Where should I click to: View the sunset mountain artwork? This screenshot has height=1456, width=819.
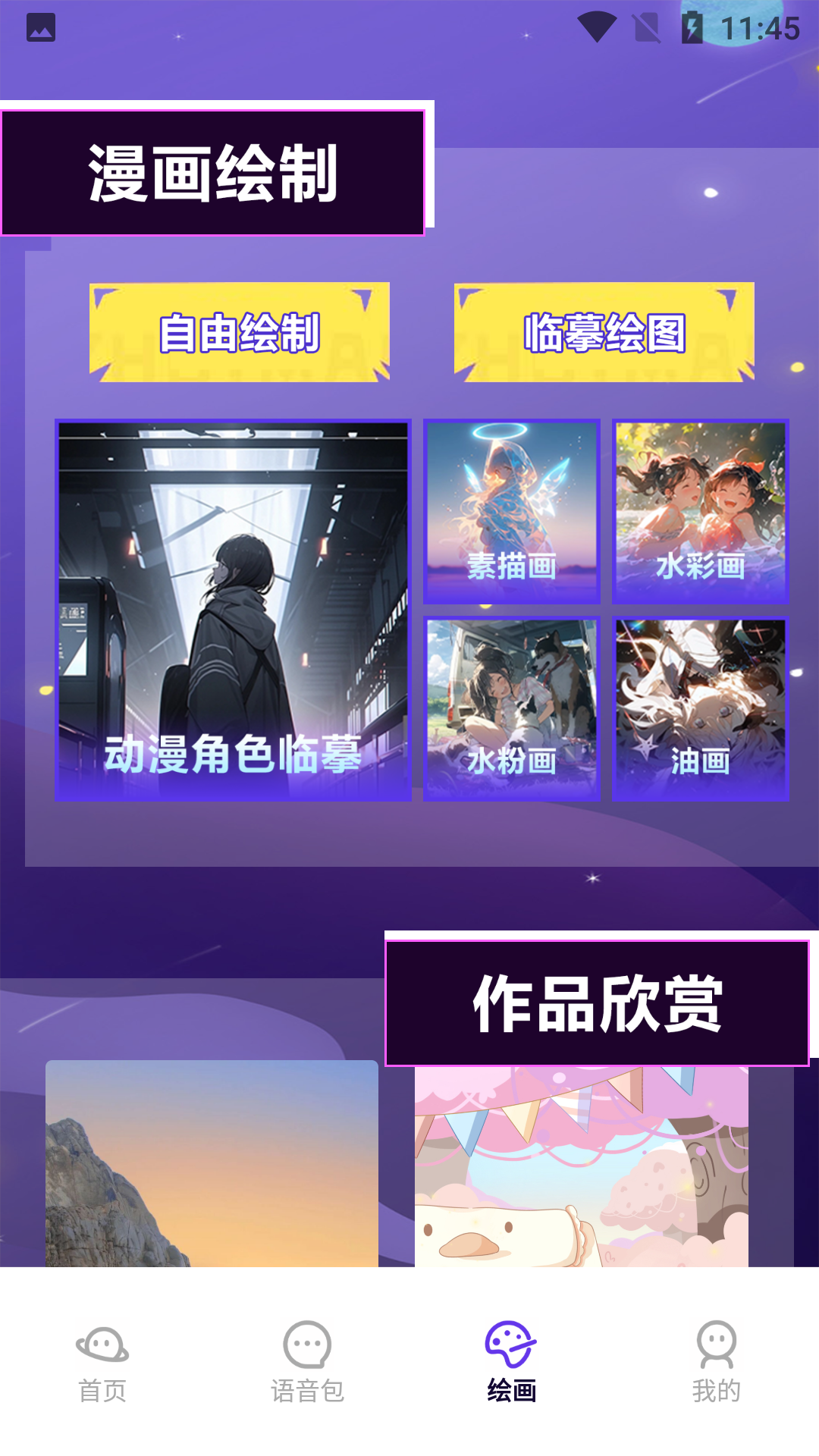pos(212,1164)
